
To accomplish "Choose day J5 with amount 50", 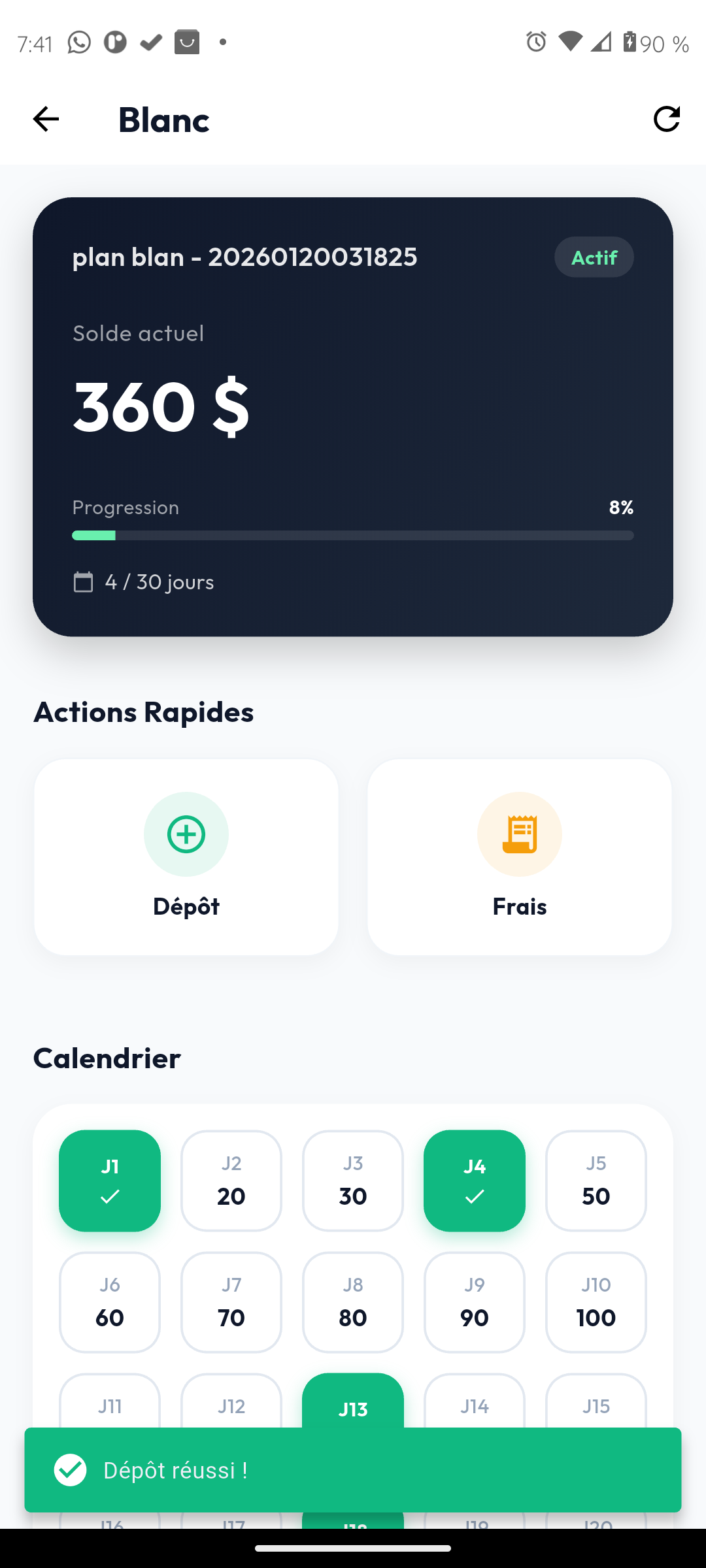I will pyautogui.click(x=596, y=1181).
